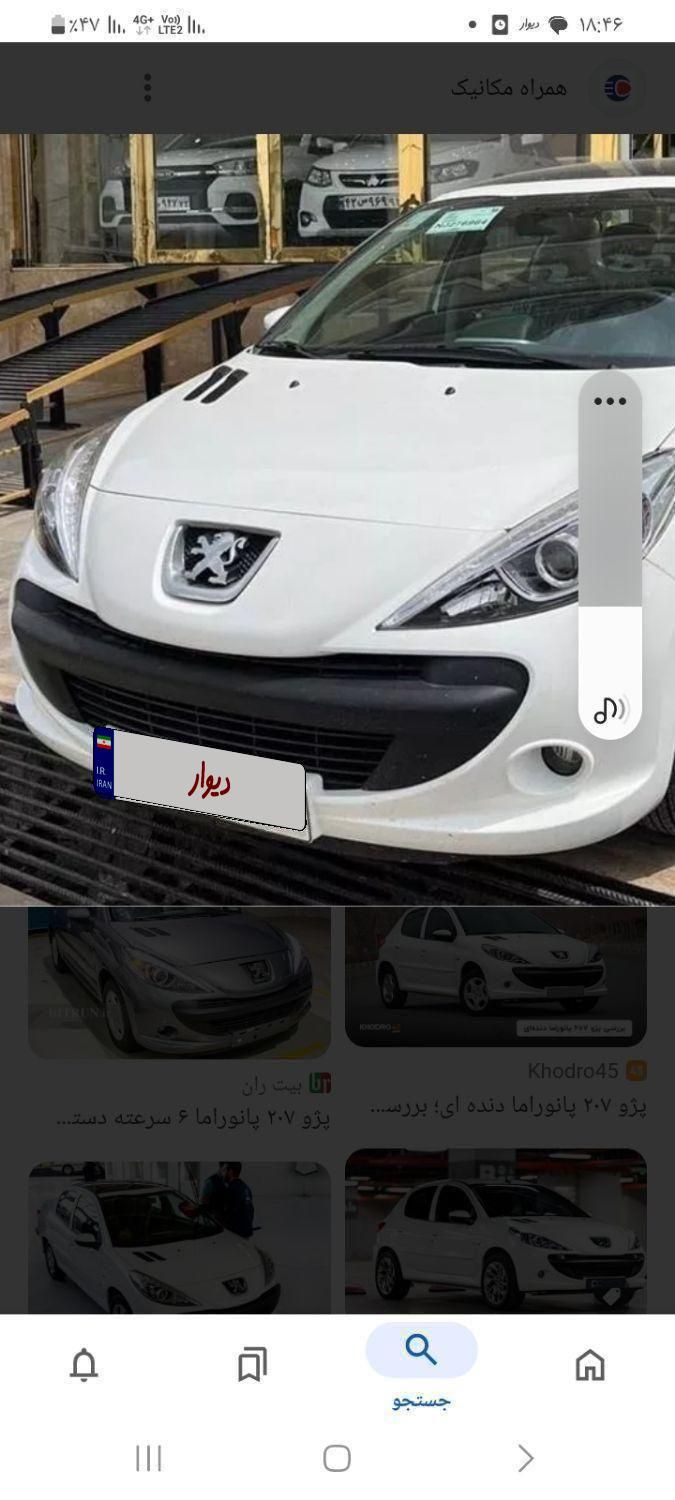Viewport: 675px width, 1500px height.
Task: Open the three-dot overflow menu in header
Action: click(x=147, y=88)
